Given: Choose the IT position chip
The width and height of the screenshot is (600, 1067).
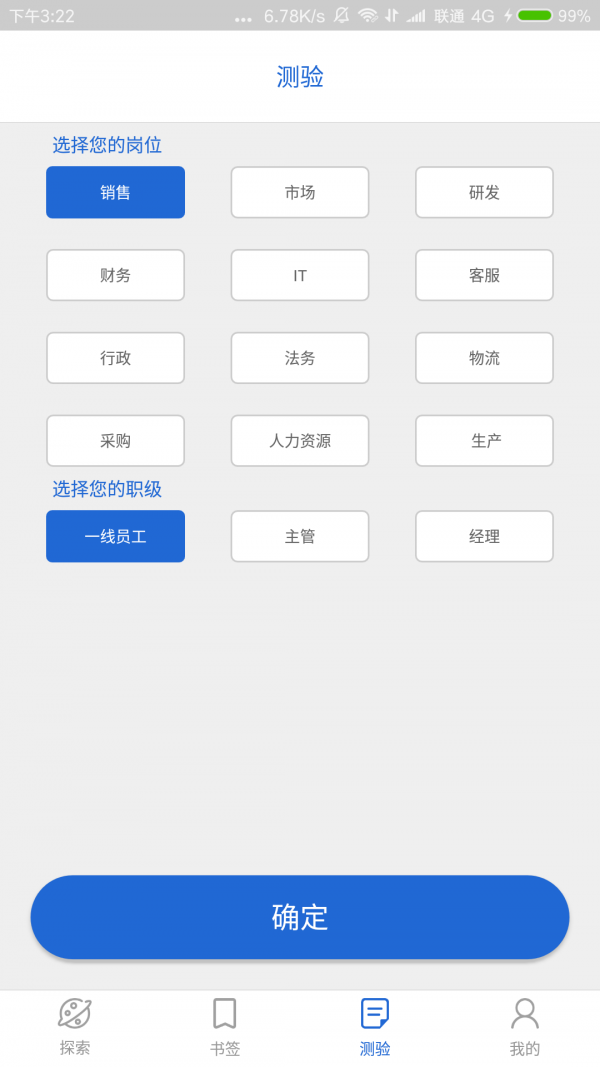Looking at the screenshot, I should coord(300,275).
